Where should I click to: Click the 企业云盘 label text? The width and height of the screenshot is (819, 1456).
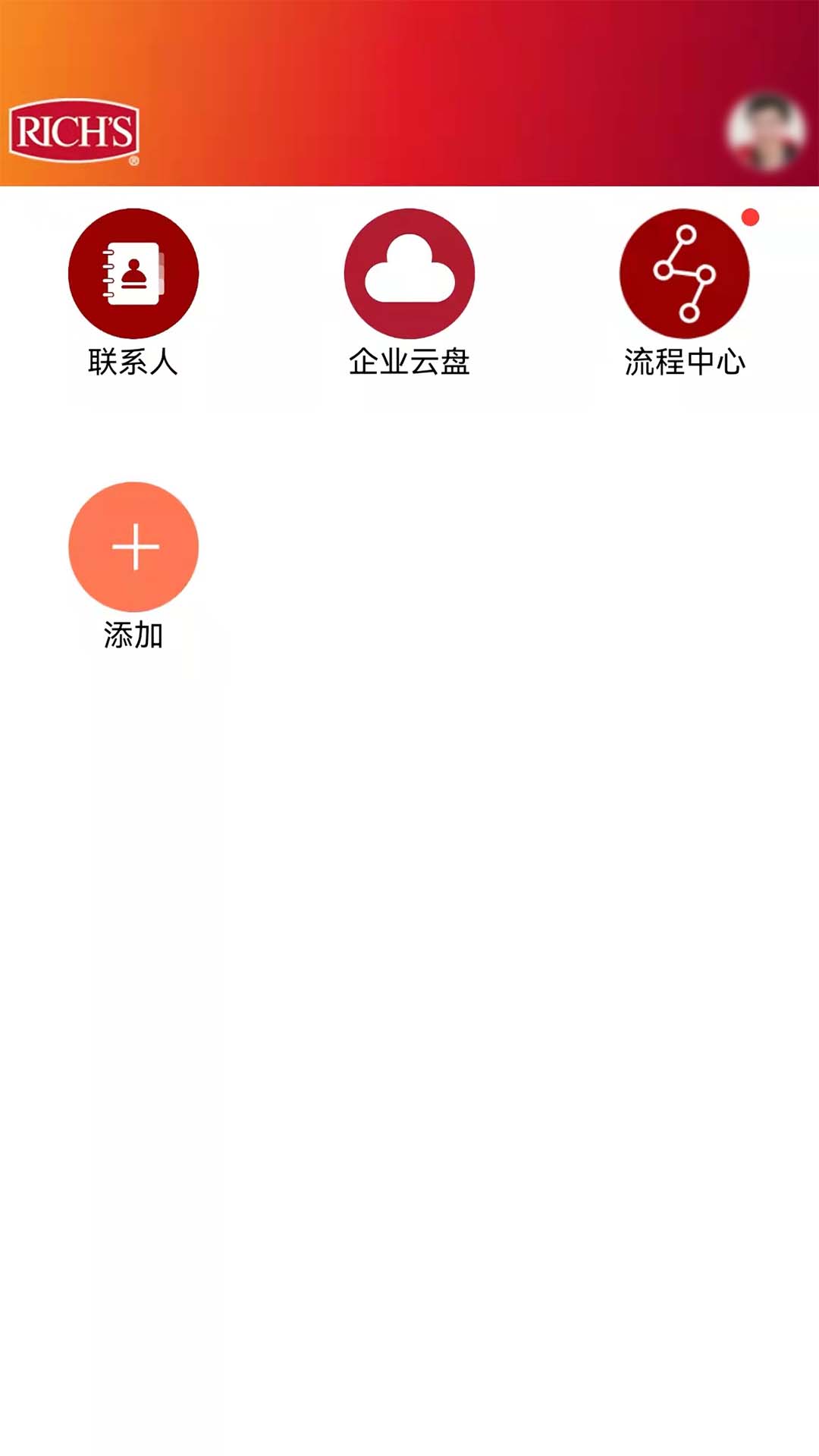(409, 362)
